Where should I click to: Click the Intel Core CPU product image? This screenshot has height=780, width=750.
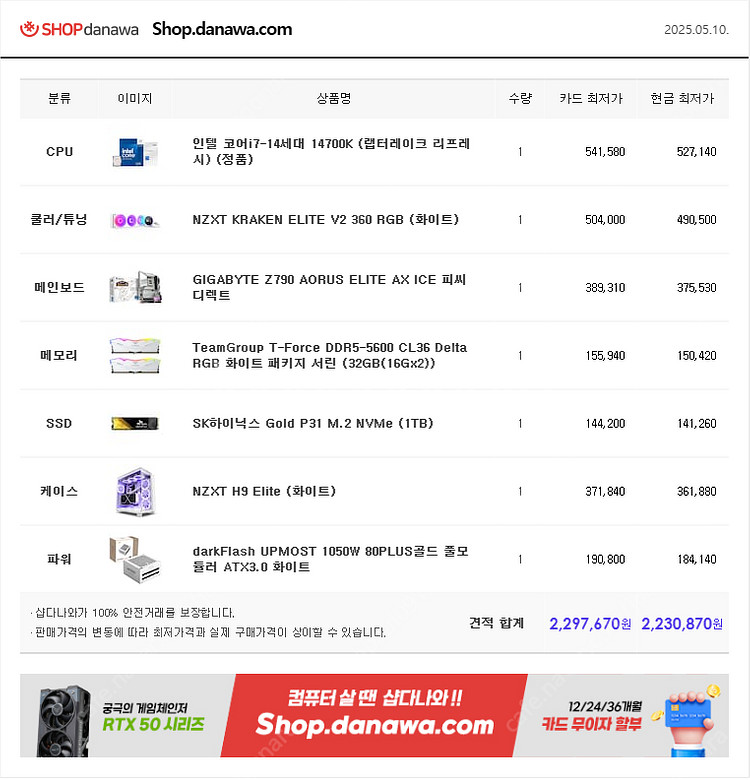click(136, 151)
